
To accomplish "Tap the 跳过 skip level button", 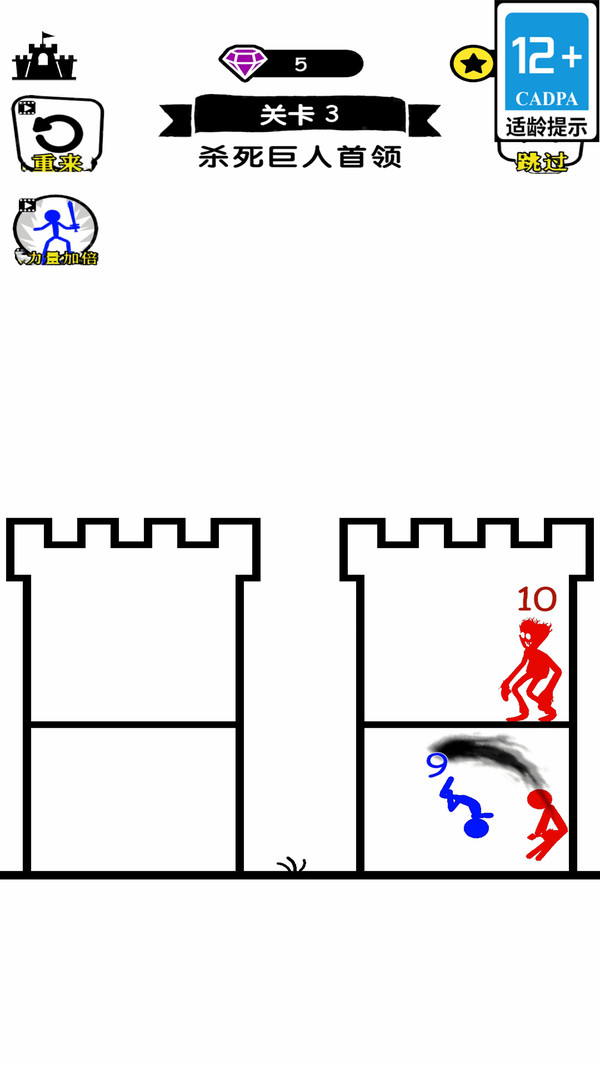I will (541, 161).
